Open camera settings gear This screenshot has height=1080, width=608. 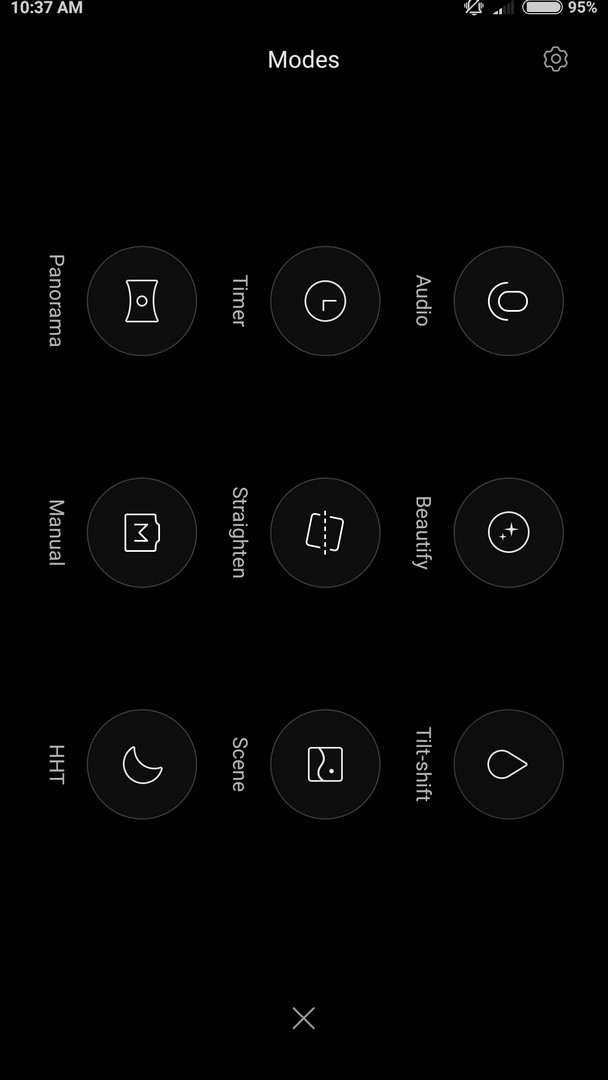[x=555, y=59]
